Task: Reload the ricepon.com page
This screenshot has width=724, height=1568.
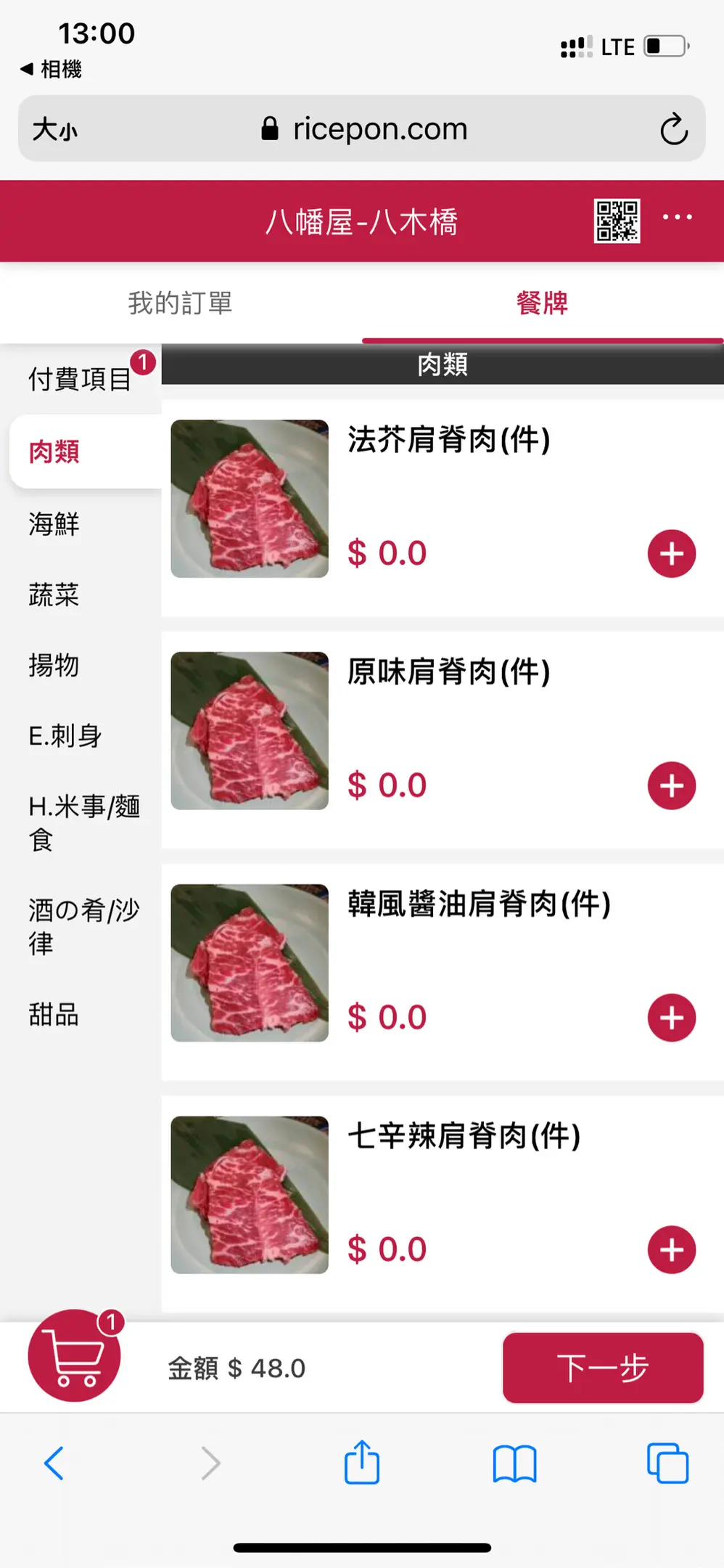Action: pos(673,129)
